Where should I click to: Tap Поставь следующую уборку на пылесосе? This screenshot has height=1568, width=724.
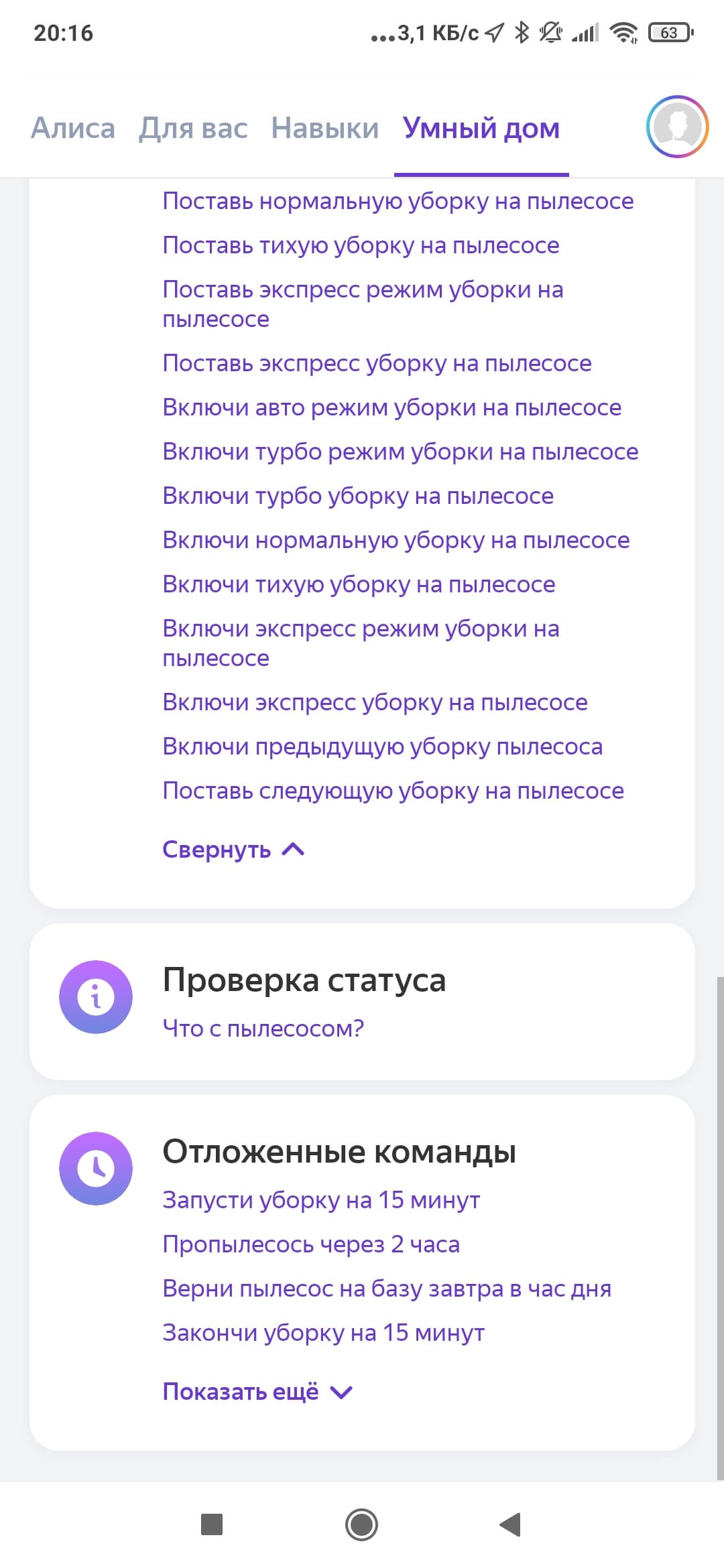coord(393,791)
